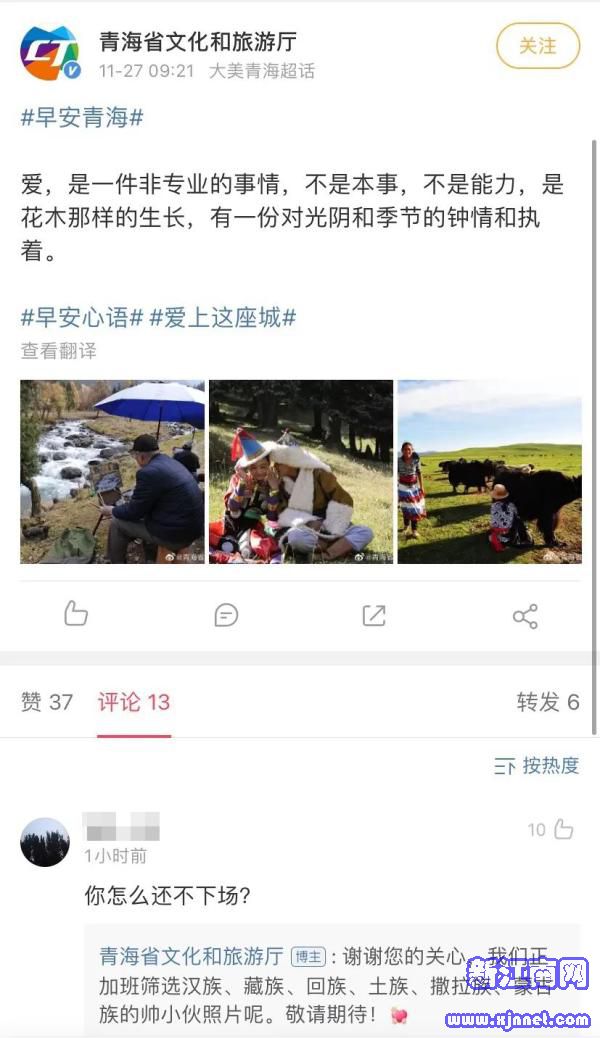Switch to the 评论 13 tab
This screenshot has height=1038, width=600.
pyautogui.click(x=134, y=702)
